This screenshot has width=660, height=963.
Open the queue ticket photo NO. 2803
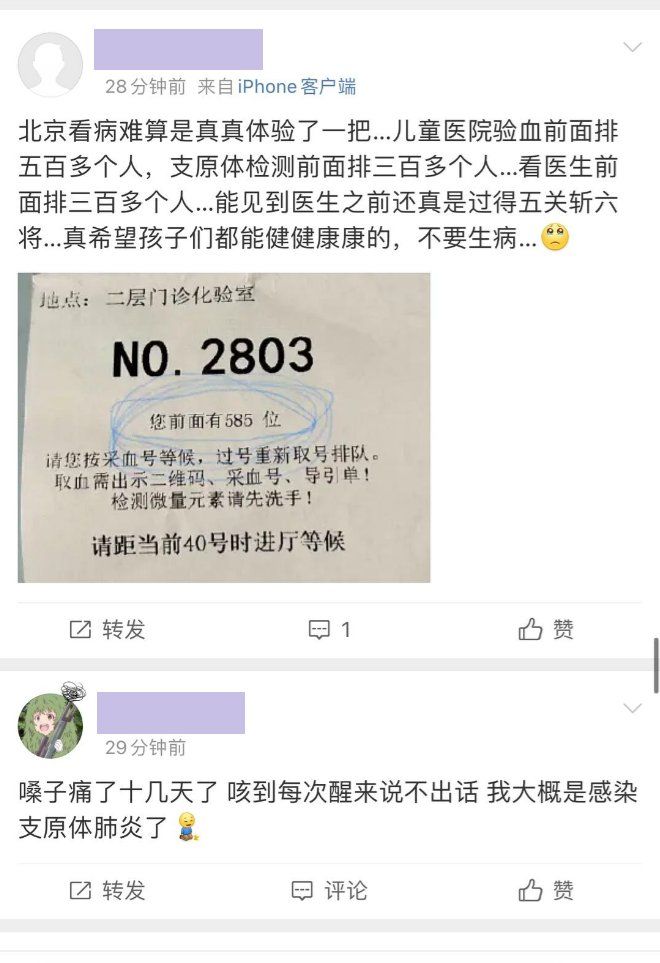pos(224,427)
